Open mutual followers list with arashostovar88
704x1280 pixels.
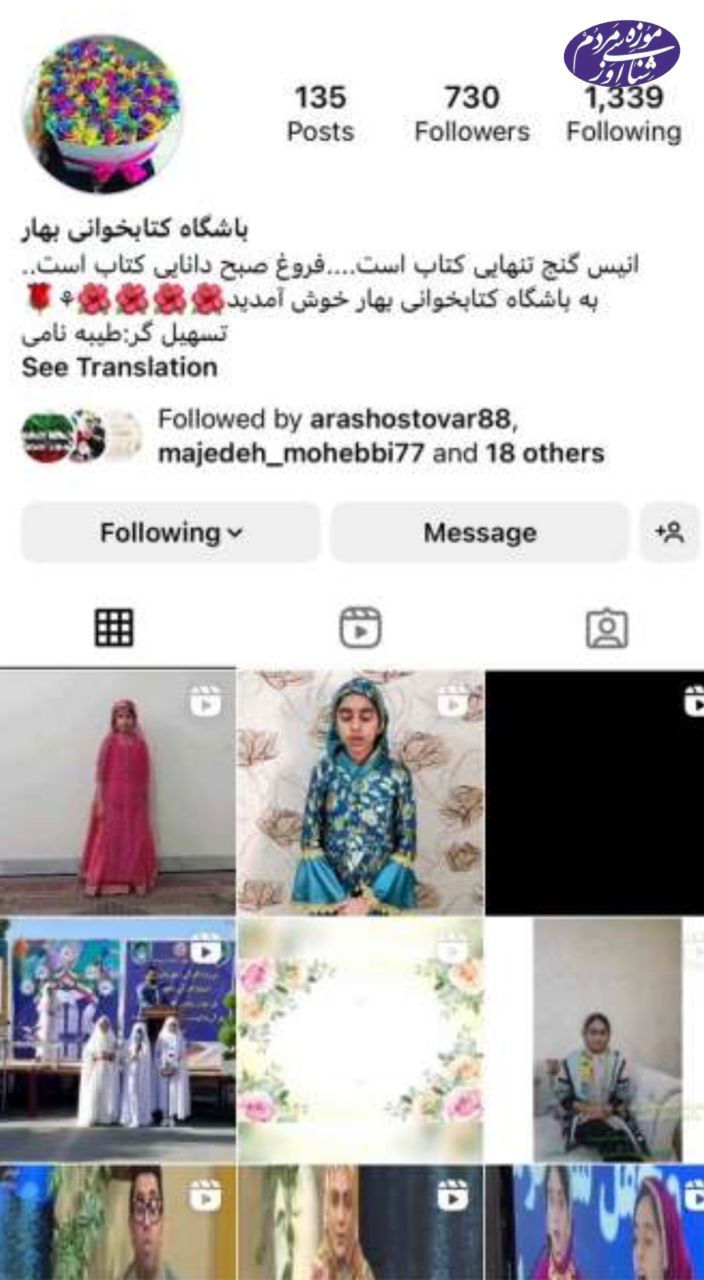(x=380, y=436)
